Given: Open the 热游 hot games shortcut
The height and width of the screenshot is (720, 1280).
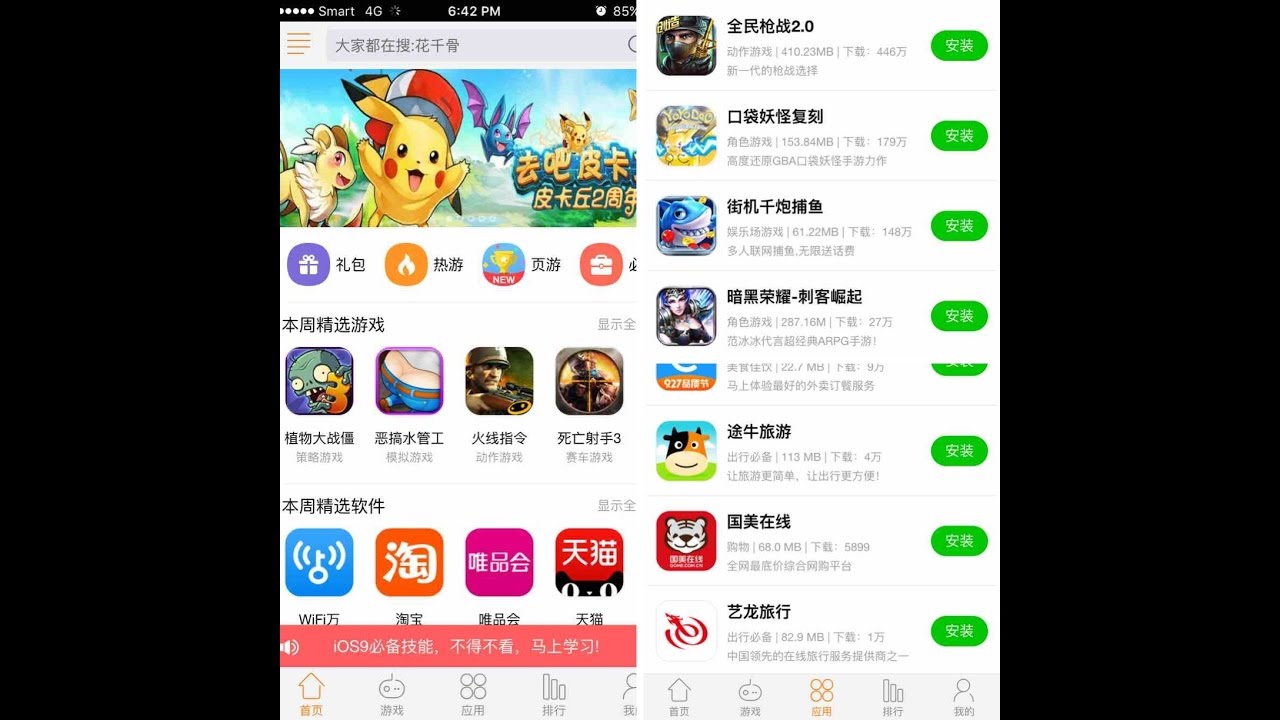Looking at the screenshot, I should pos(425,265).
